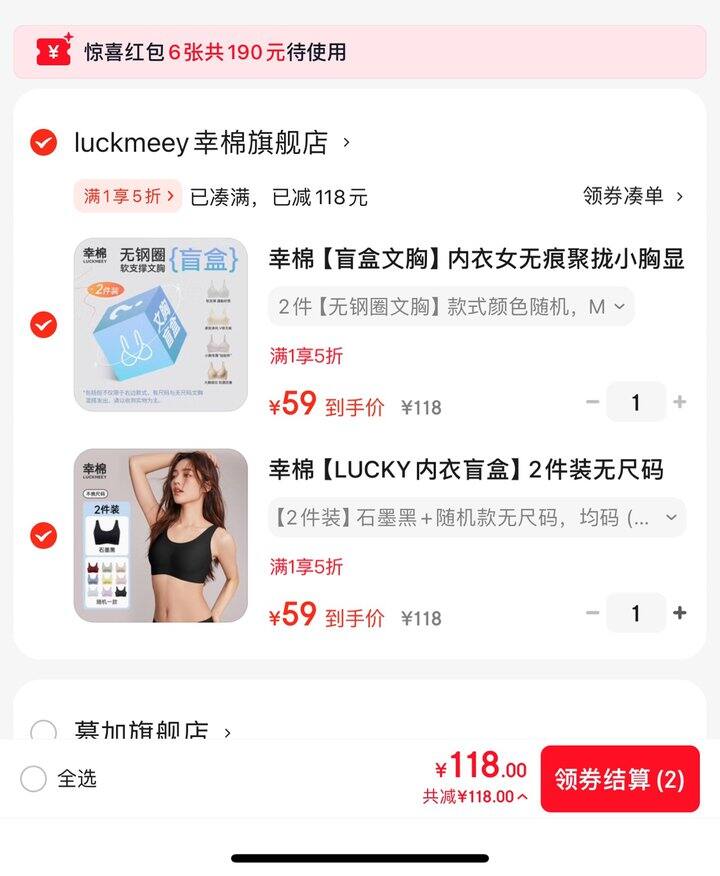
Task: Increase quantity of 盲盒文胸 item
Action: [x=680, y=402]
